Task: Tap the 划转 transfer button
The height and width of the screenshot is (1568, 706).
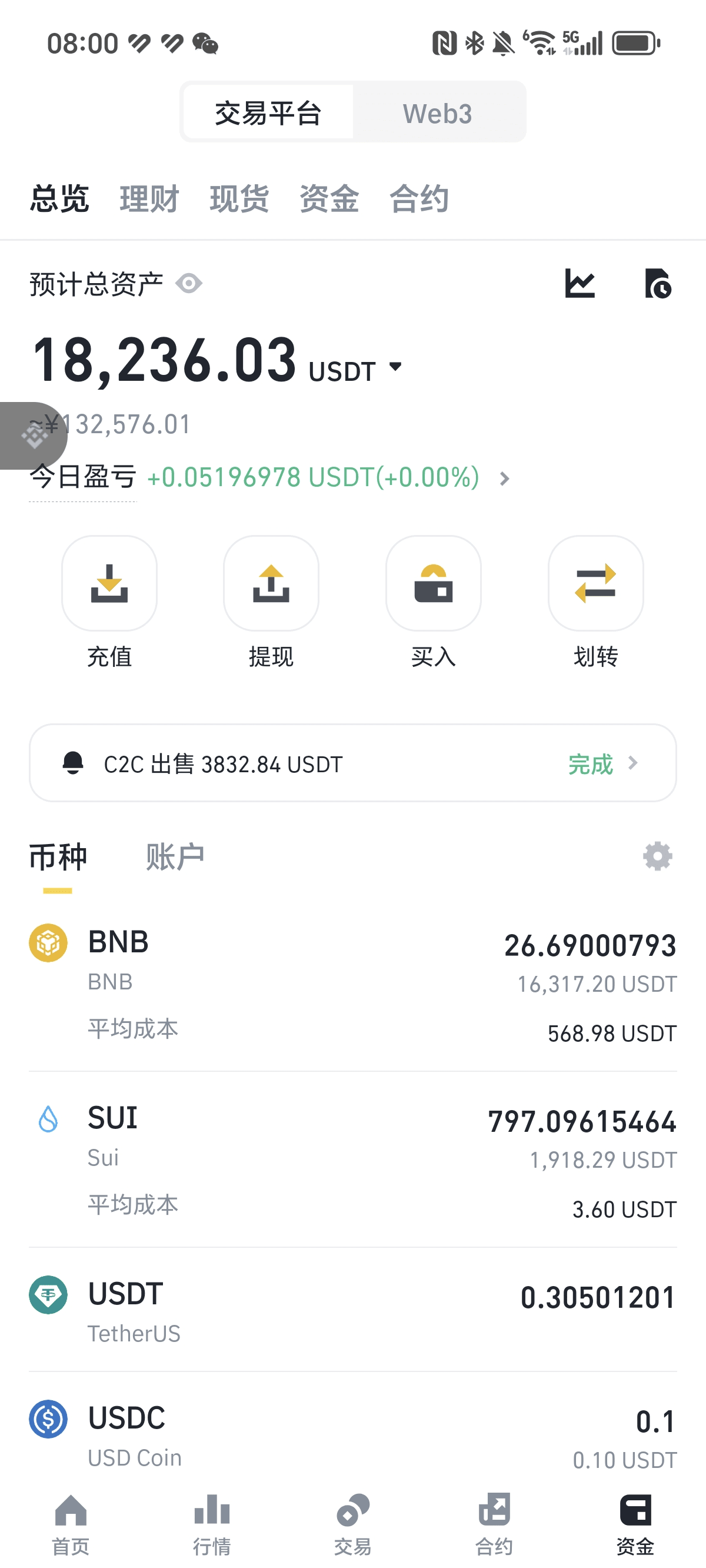Action: click(x=596, y=602)
